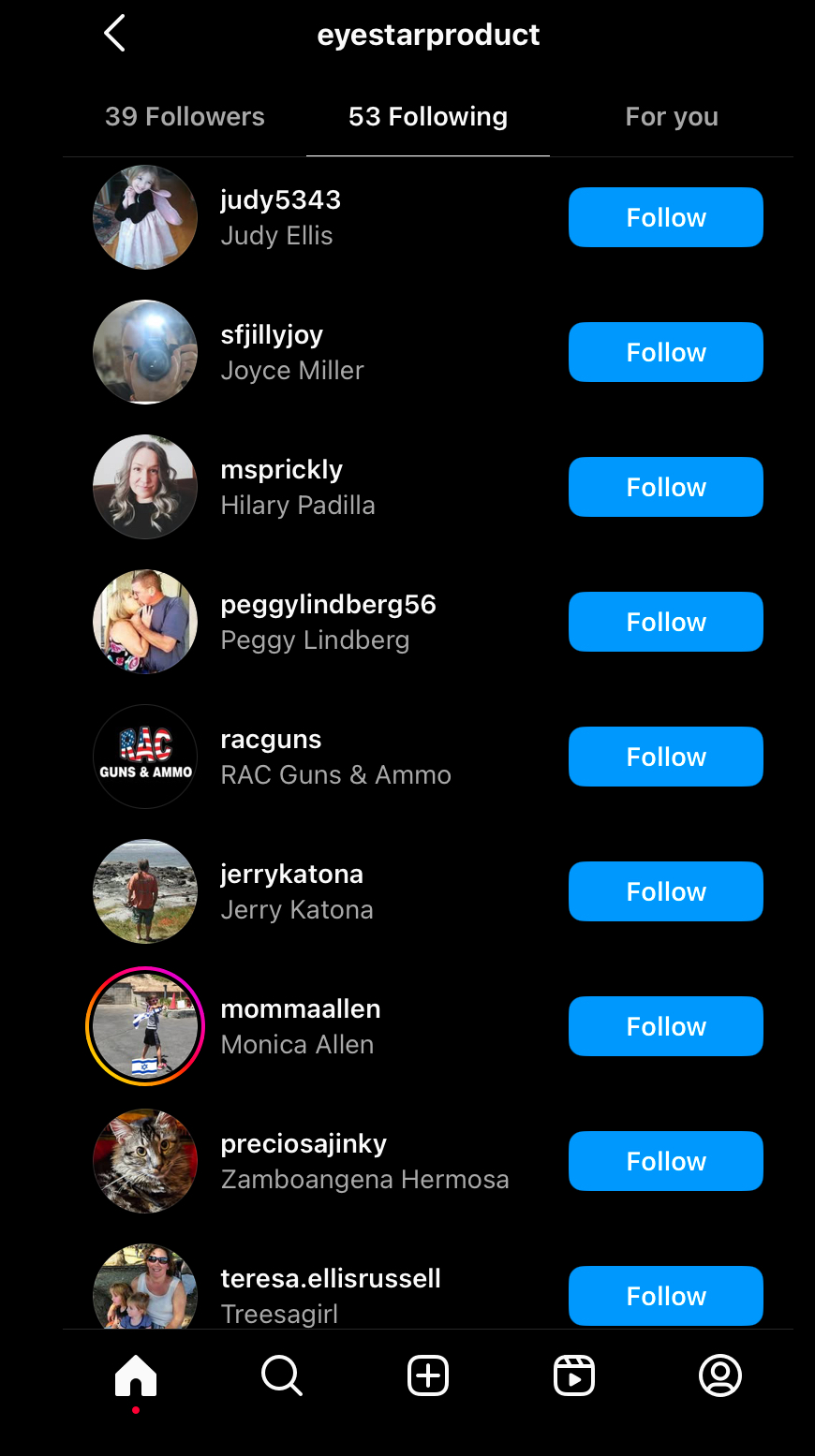Screen dimensions: 815x1456
Task: Follow teresa.ellisrussell
Action: (x=666, y=1296)
